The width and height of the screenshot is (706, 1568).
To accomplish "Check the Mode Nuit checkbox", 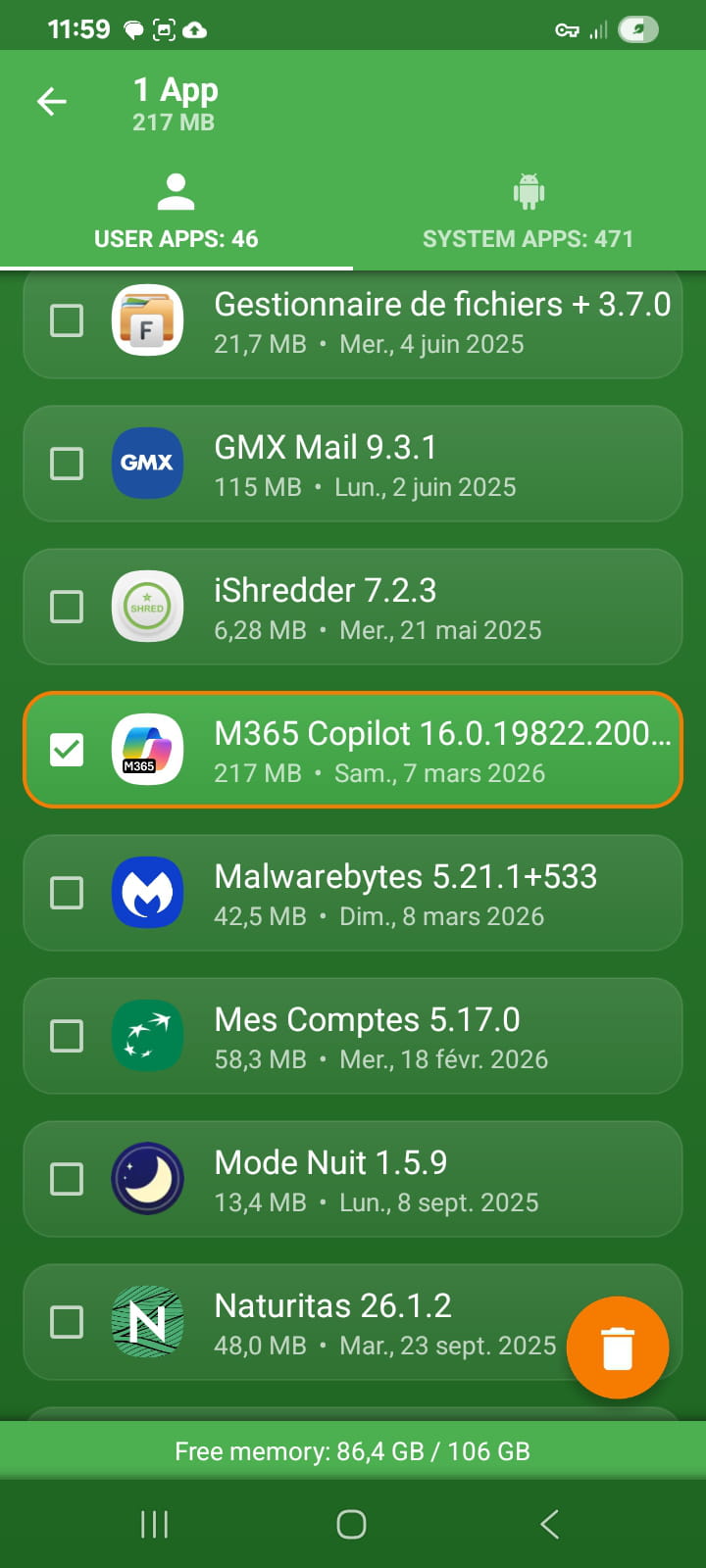I will pos(67,1179).
